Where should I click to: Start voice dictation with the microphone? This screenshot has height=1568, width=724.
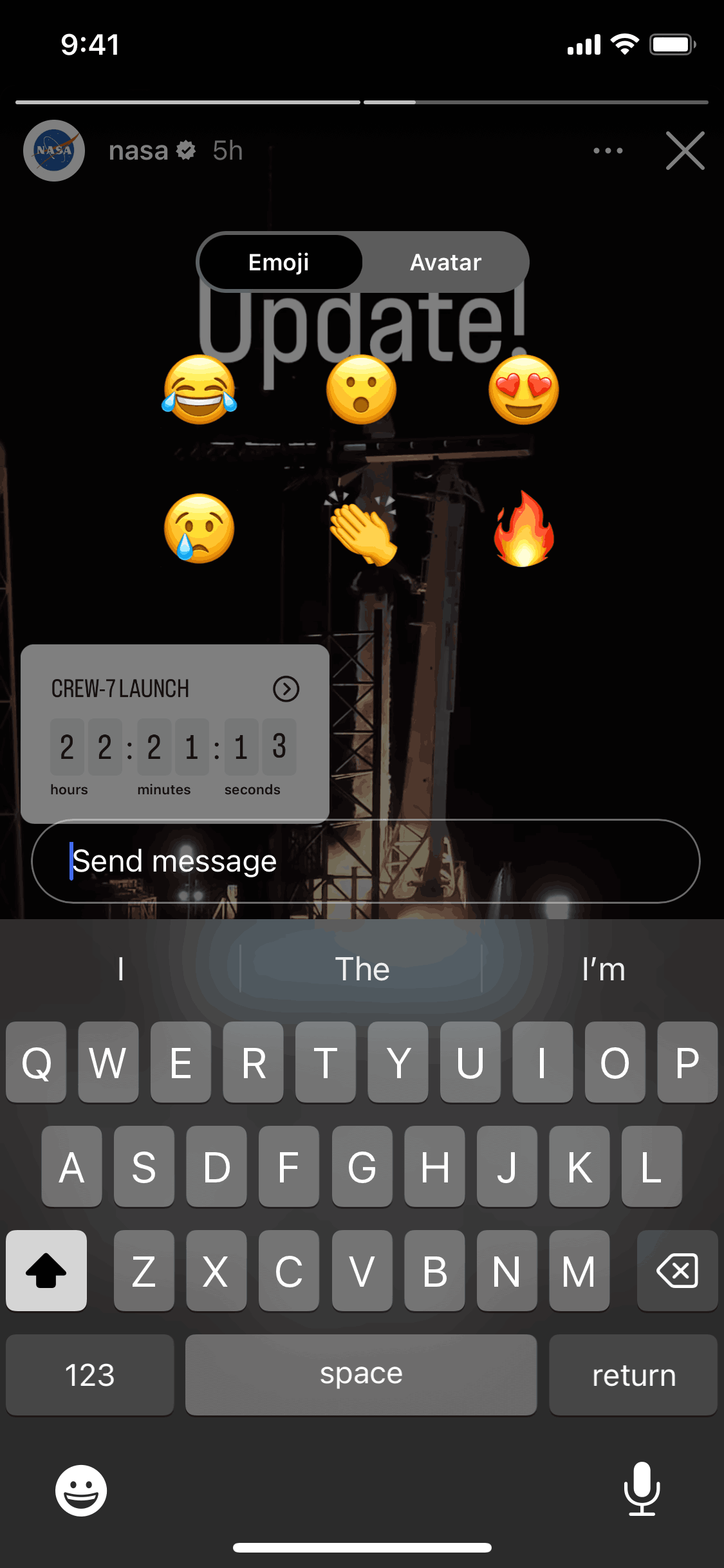click(642, 1489)
